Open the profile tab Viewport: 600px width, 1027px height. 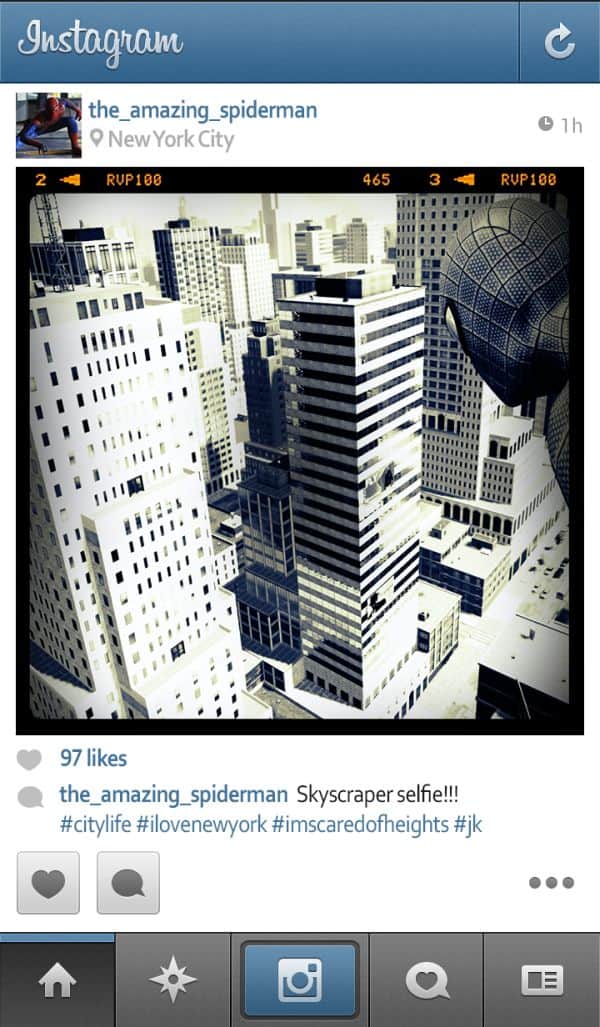click(542, 981)
